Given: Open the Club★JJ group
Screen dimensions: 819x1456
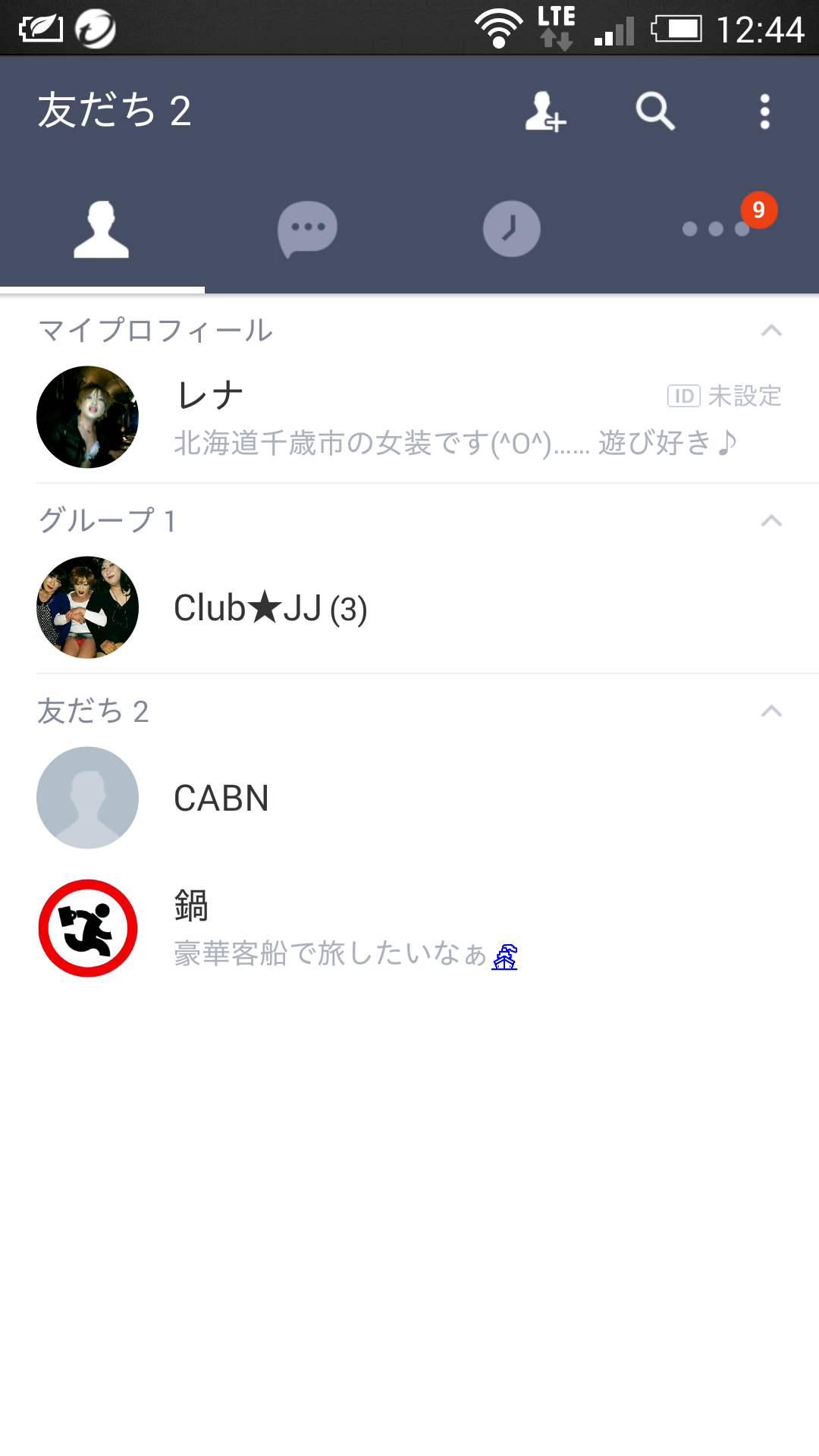Looking at the screenshot, I should (409, 607).
